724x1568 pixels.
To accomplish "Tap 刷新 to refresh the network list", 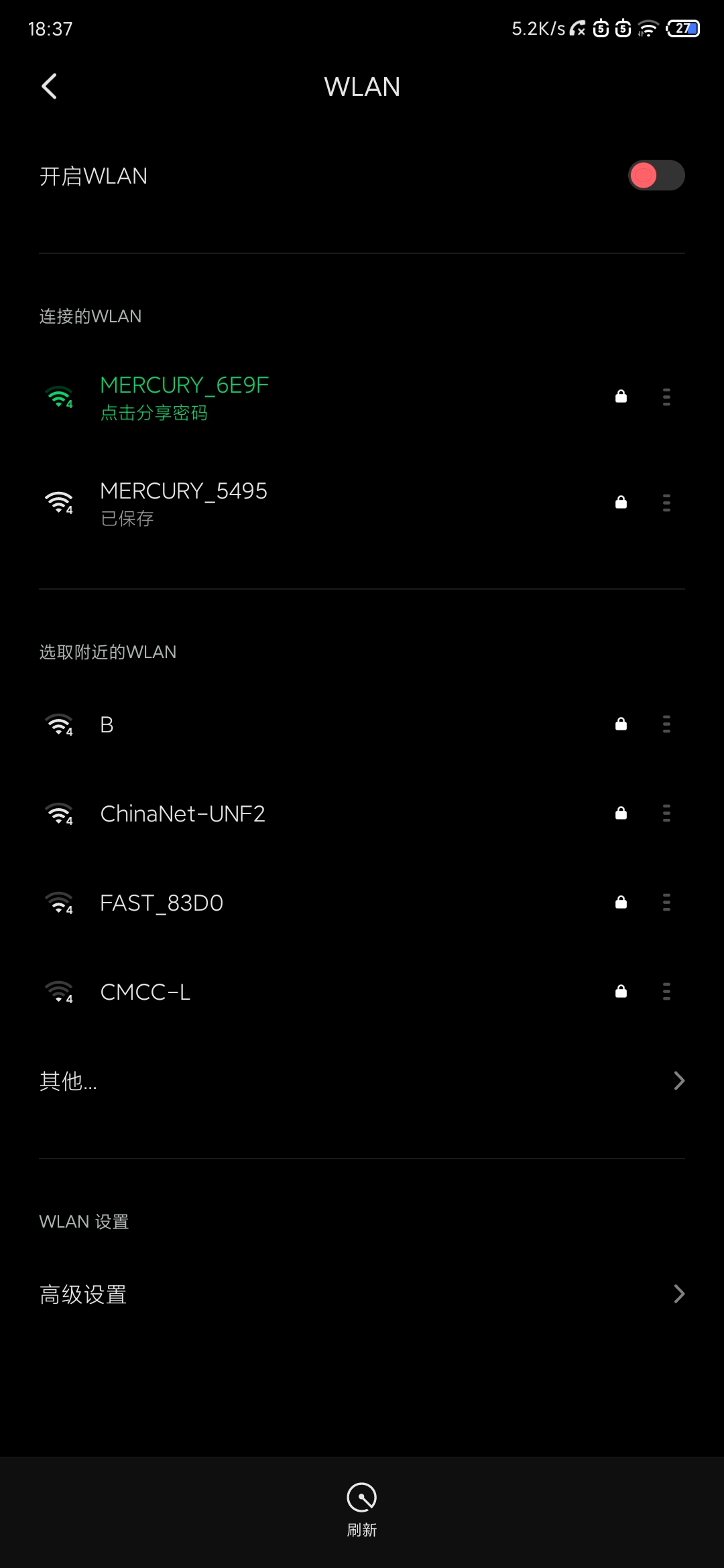I will click(362, 1509).
